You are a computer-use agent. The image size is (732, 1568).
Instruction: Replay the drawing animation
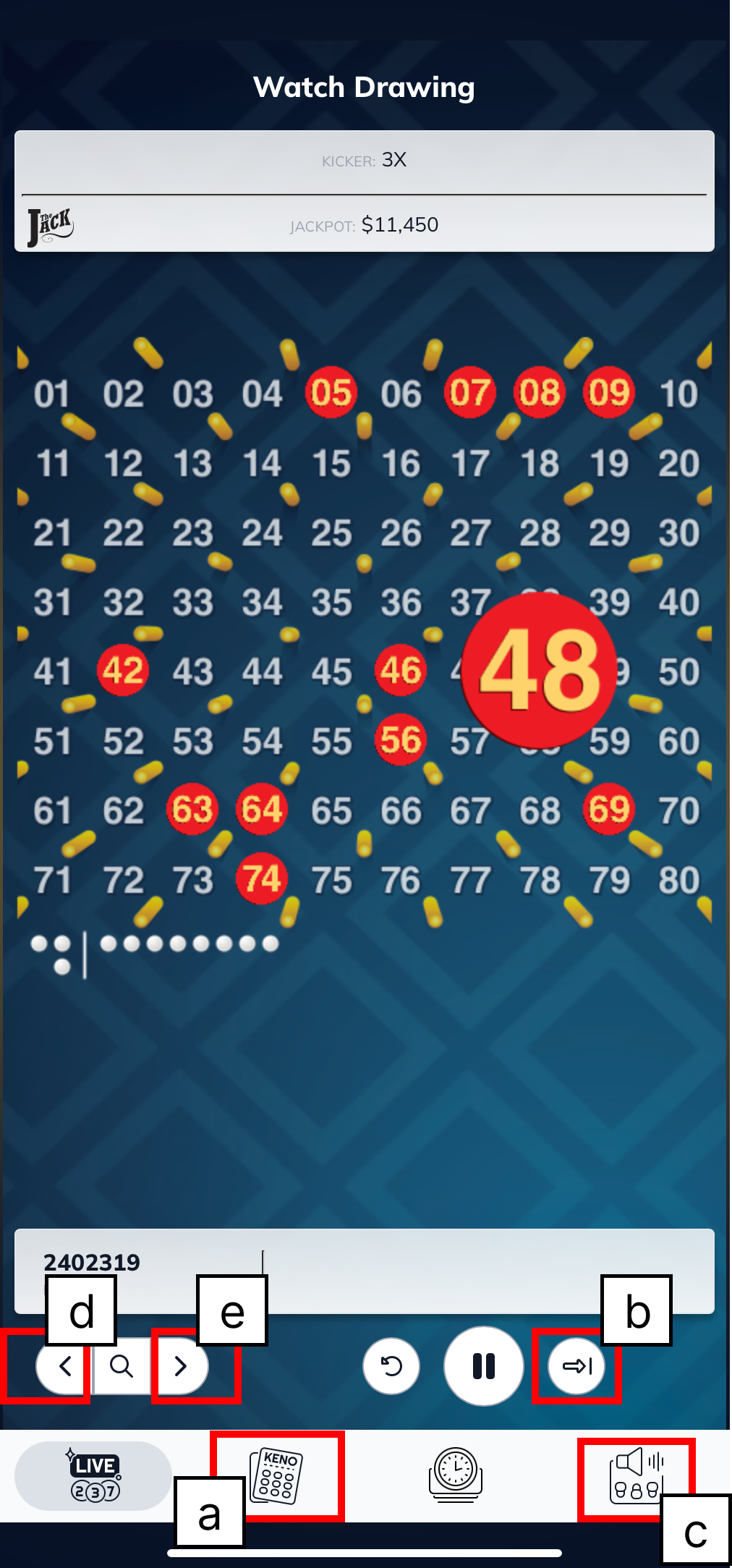click(391, 1366)
